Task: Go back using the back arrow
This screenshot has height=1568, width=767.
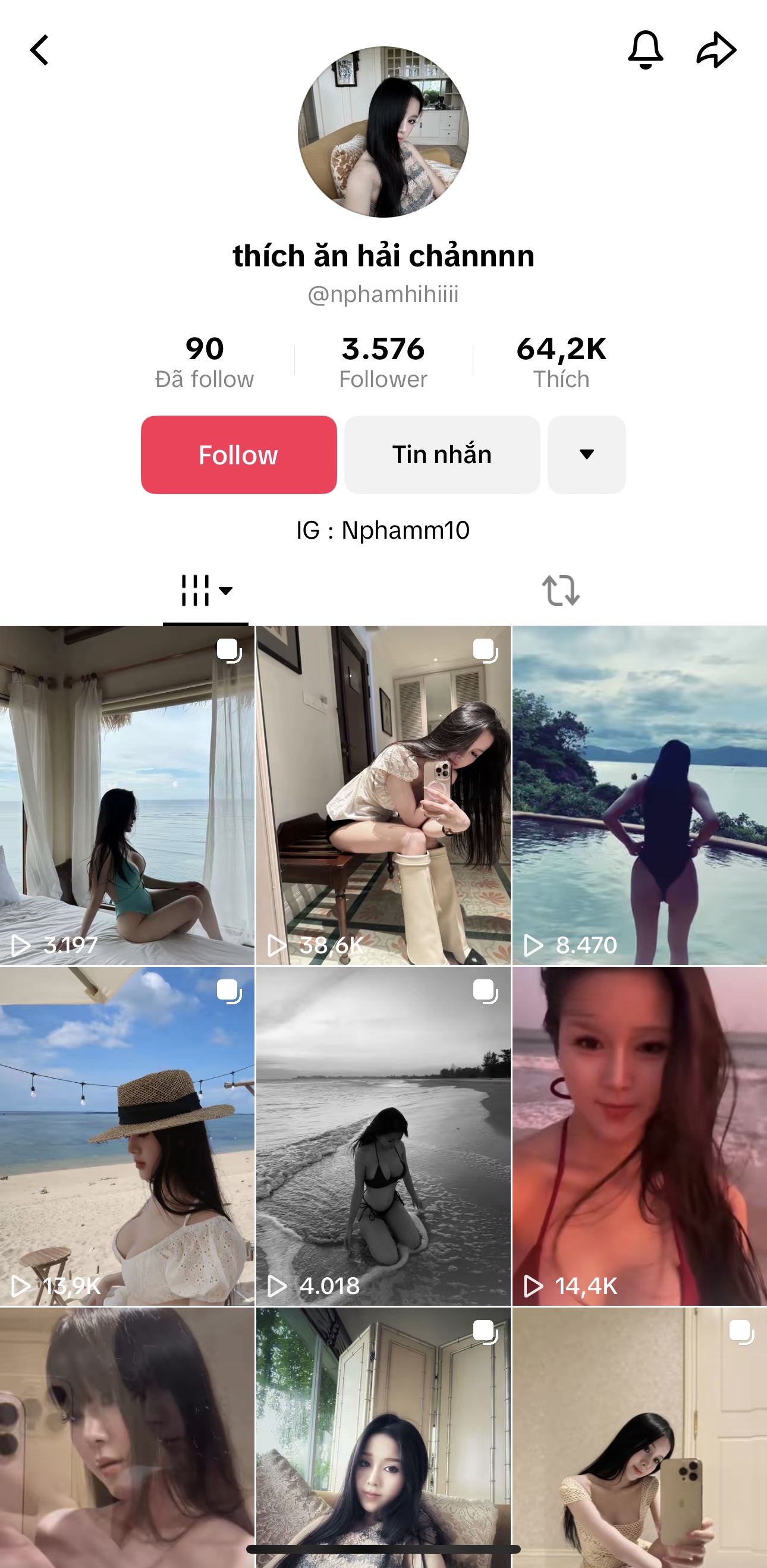Action: (x=40, y=50)
